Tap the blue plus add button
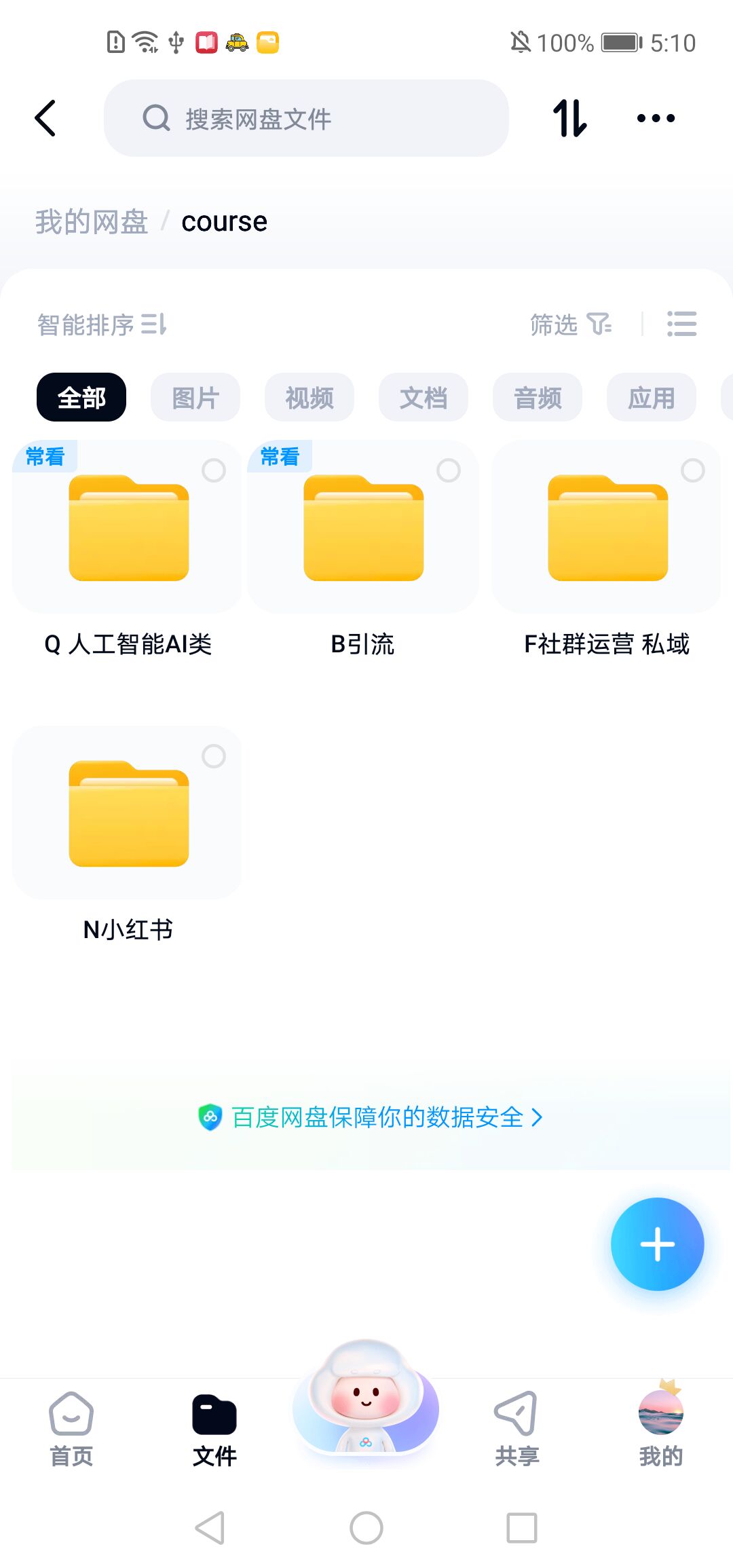The width and height of the screenshot is (733, 1568). 657,1244
